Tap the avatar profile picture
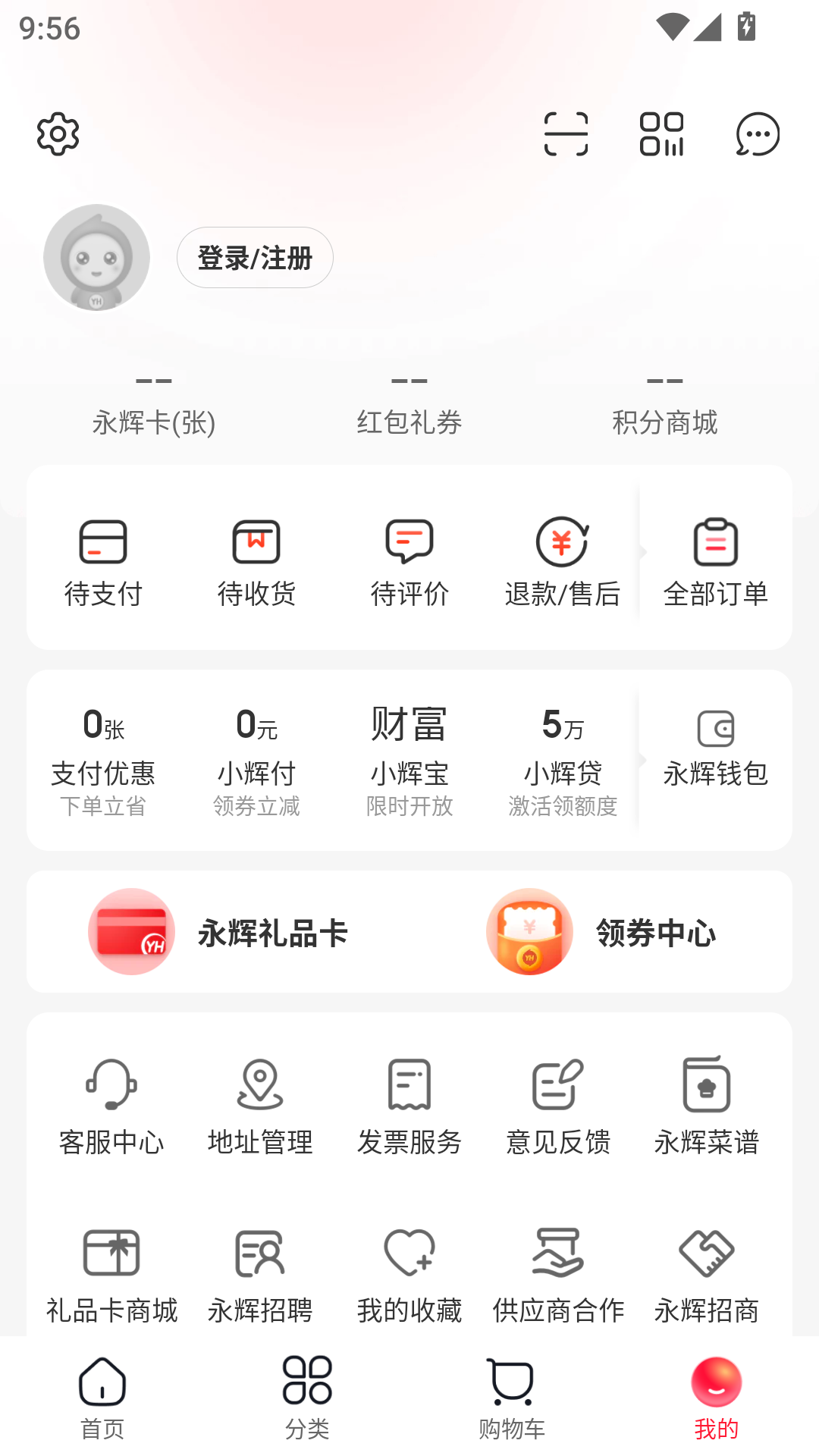819x1456 pixels. 96,257
